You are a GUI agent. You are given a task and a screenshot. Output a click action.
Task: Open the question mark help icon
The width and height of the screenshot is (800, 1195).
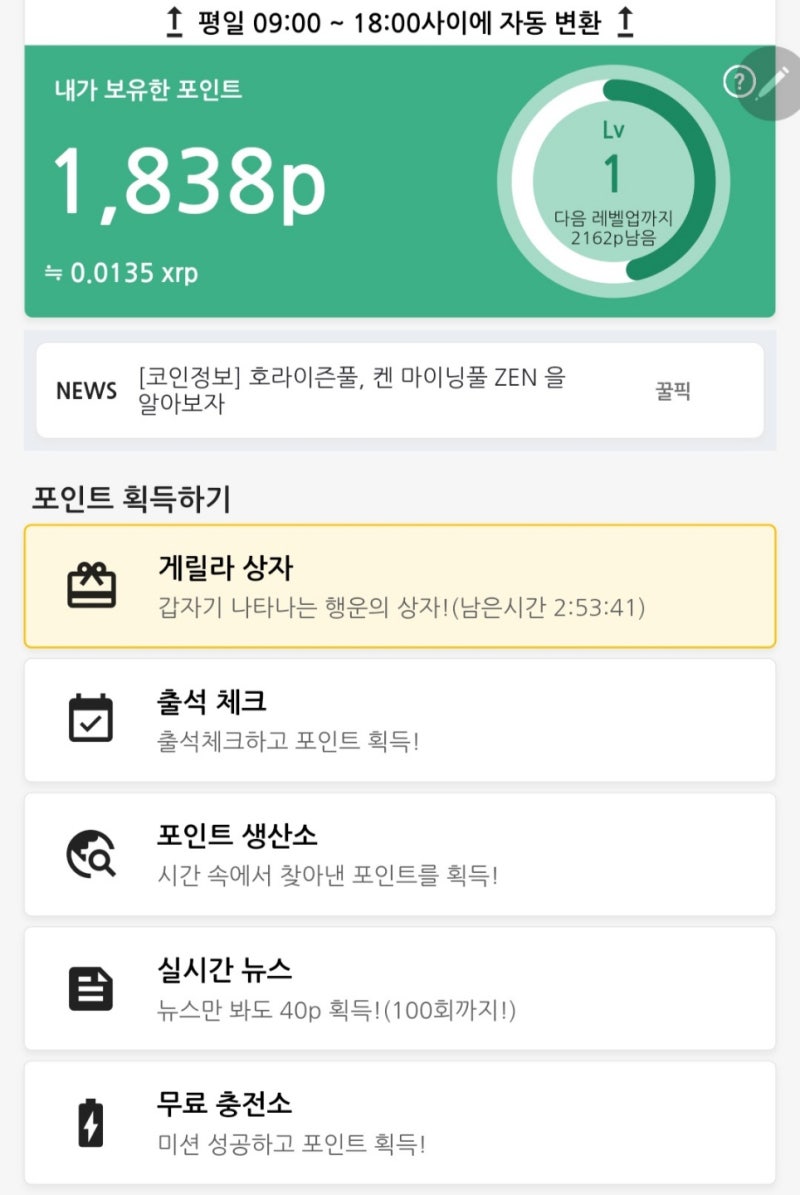point(739,83)
